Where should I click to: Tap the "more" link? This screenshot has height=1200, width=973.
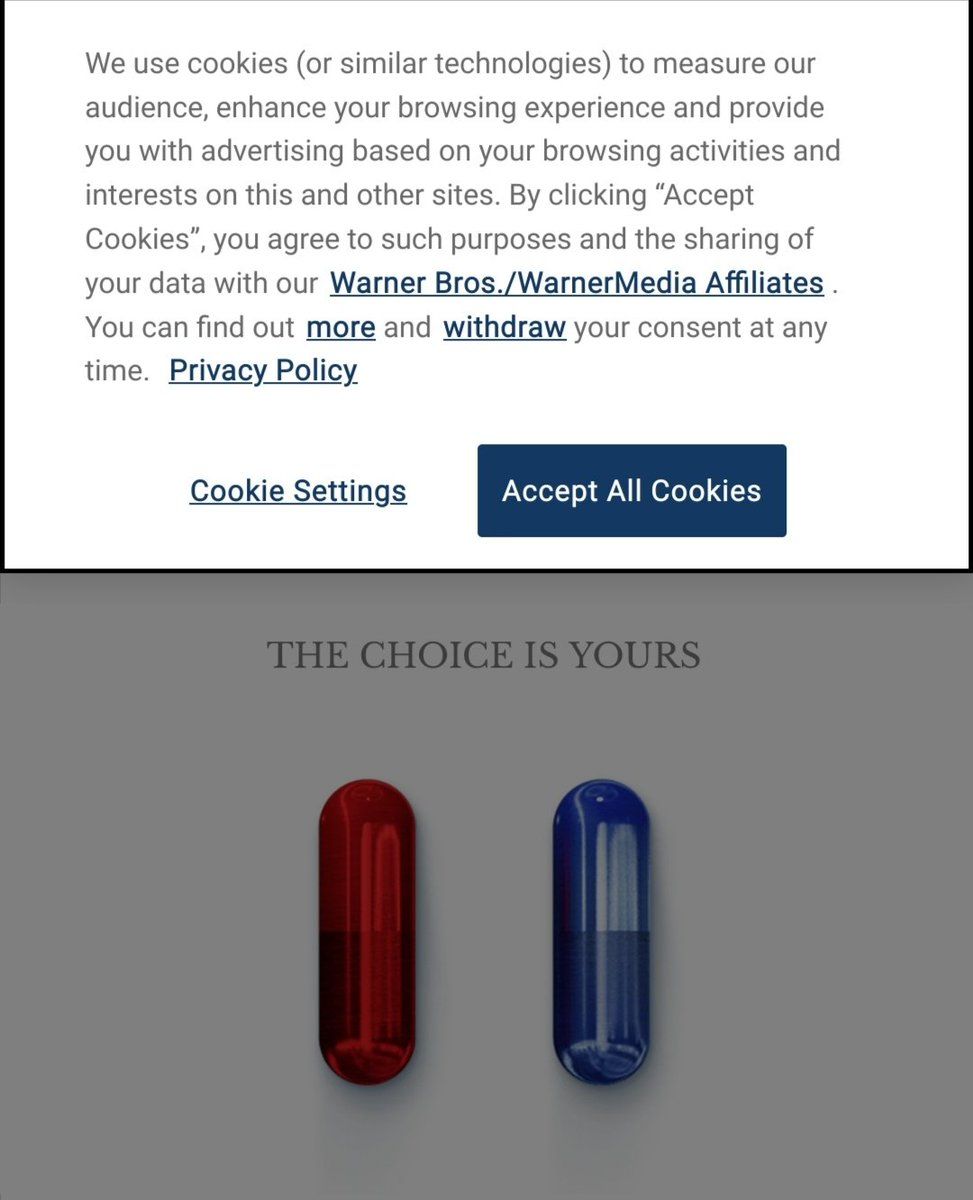340,327
